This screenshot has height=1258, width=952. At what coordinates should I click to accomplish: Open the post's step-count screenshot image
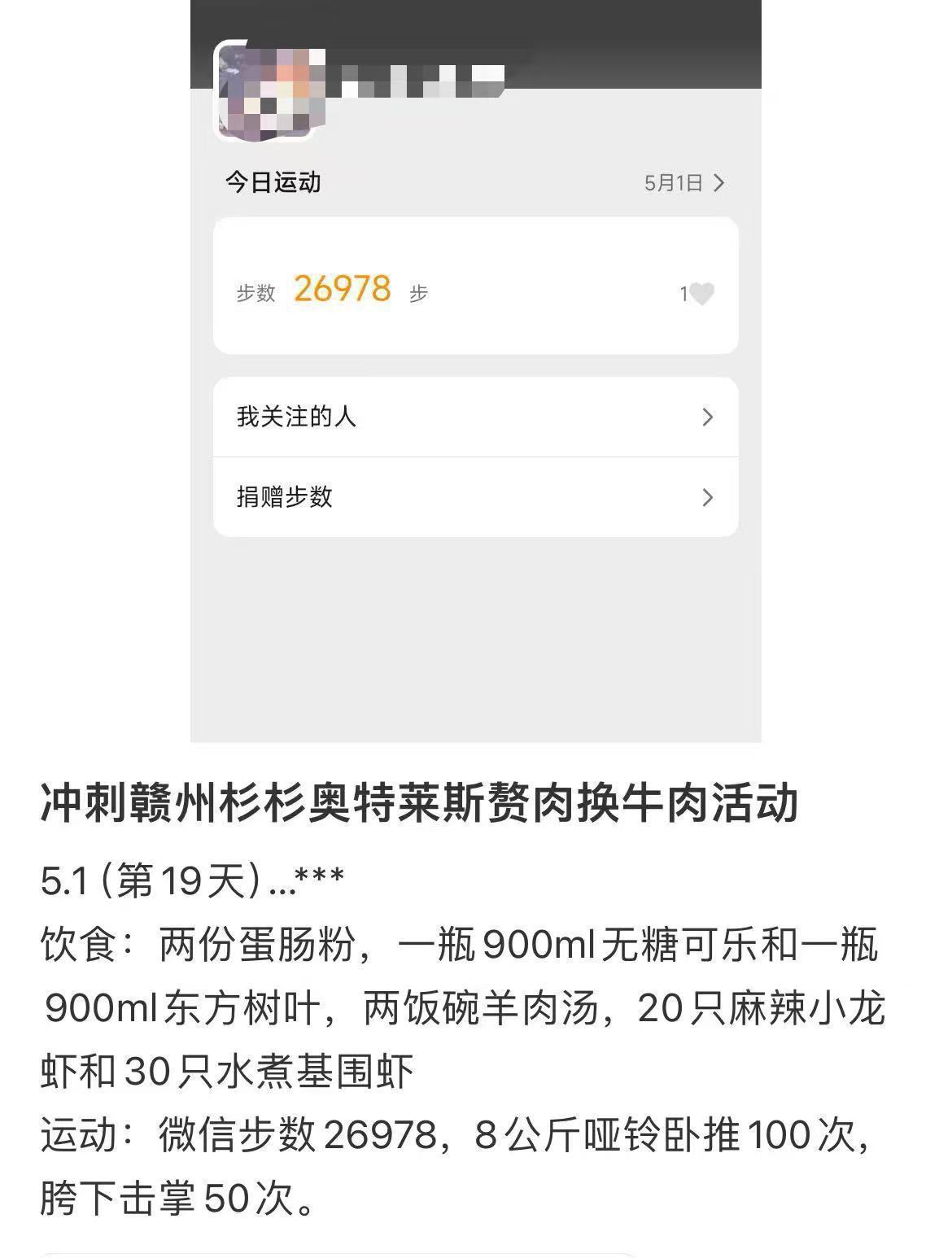coord(476,371)
